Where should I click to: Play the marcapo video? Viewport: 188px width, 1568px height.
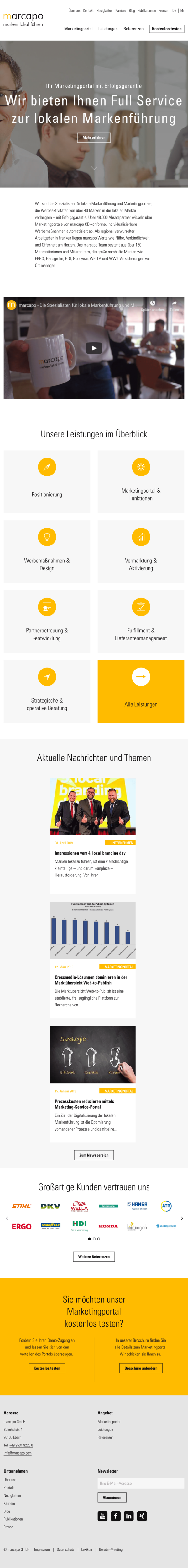click(x=93, y=348)
